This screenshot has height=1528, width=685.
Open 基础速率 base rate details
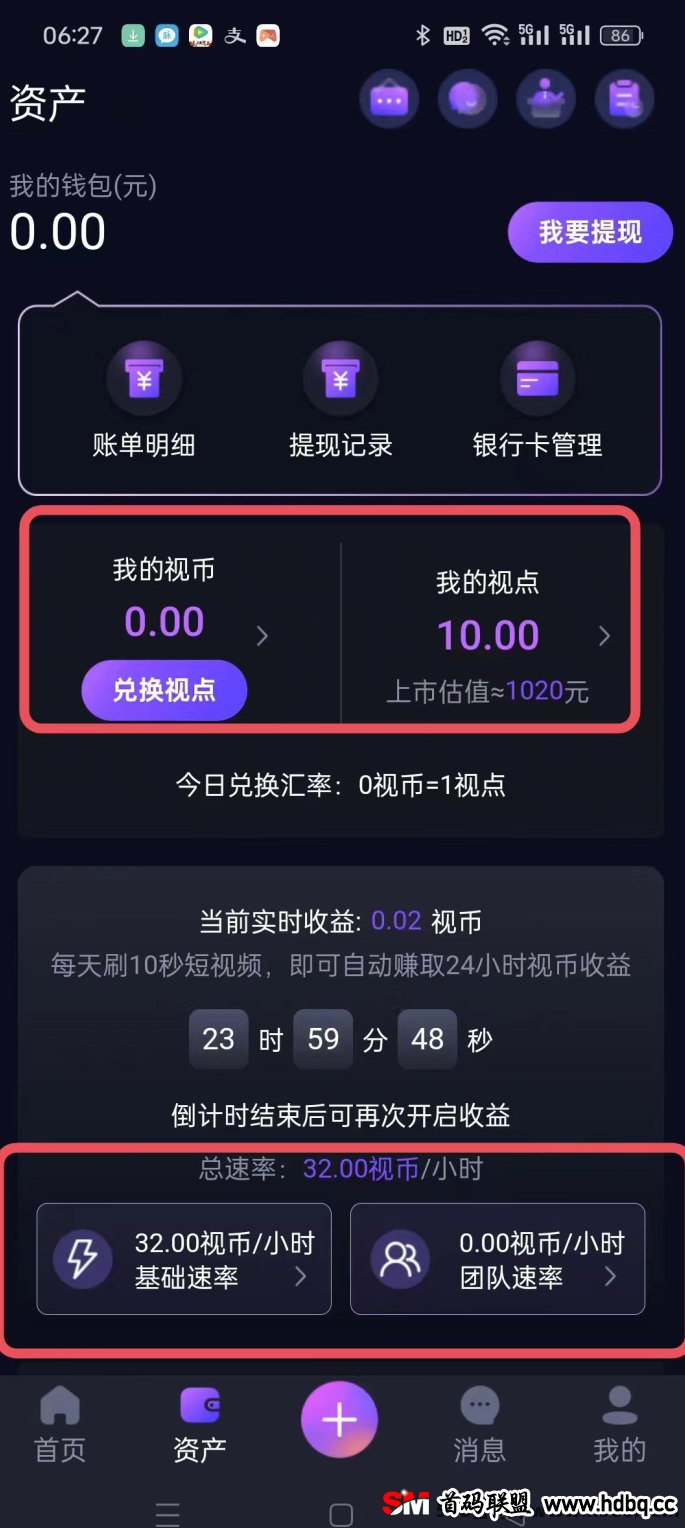(184, 1259)
